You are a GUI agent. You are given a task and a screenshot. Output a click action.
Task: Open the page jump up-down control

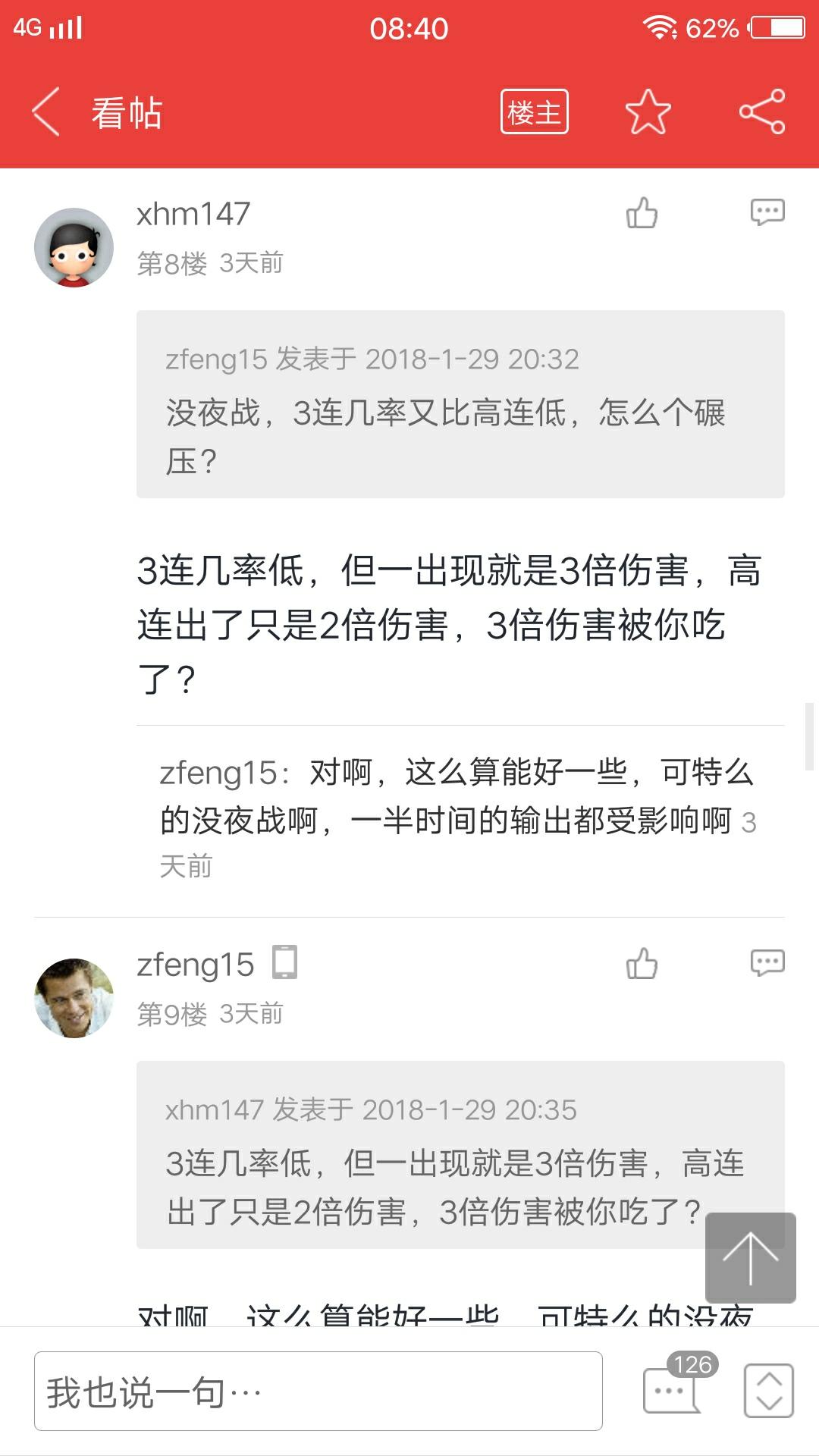768,1391
